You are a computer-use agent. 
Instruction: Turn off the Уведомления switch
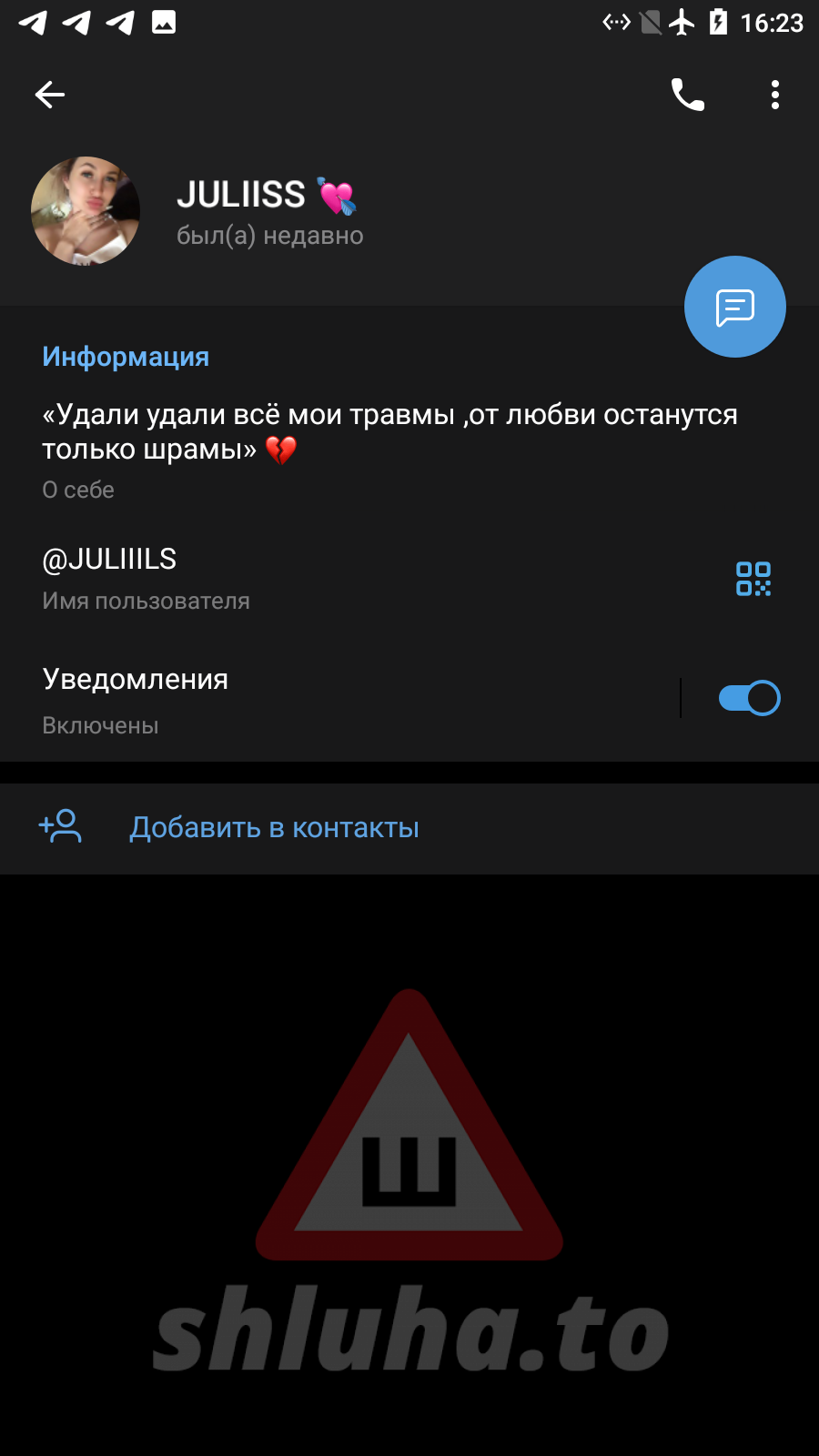click(x=749, y=699)
